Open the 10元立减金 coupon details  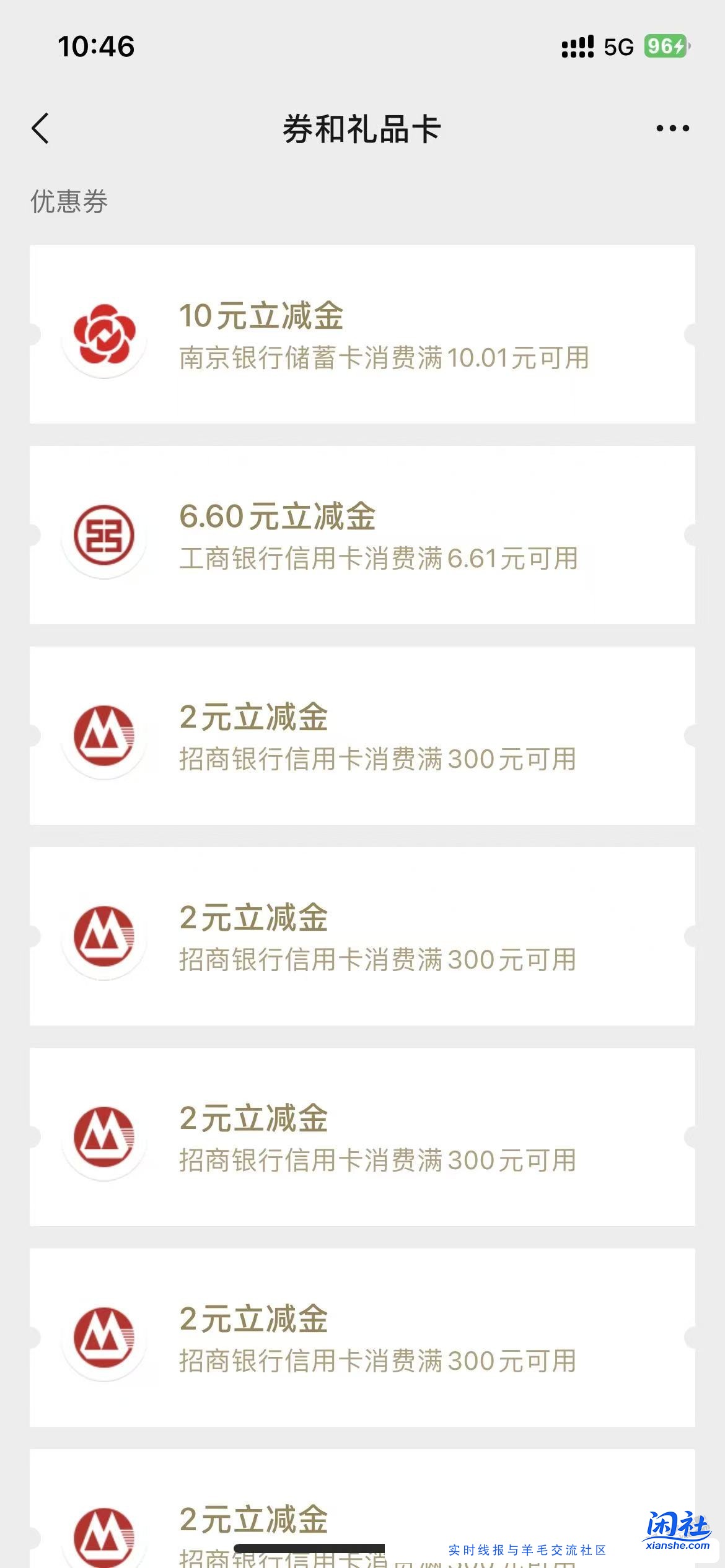pos(362,334)
